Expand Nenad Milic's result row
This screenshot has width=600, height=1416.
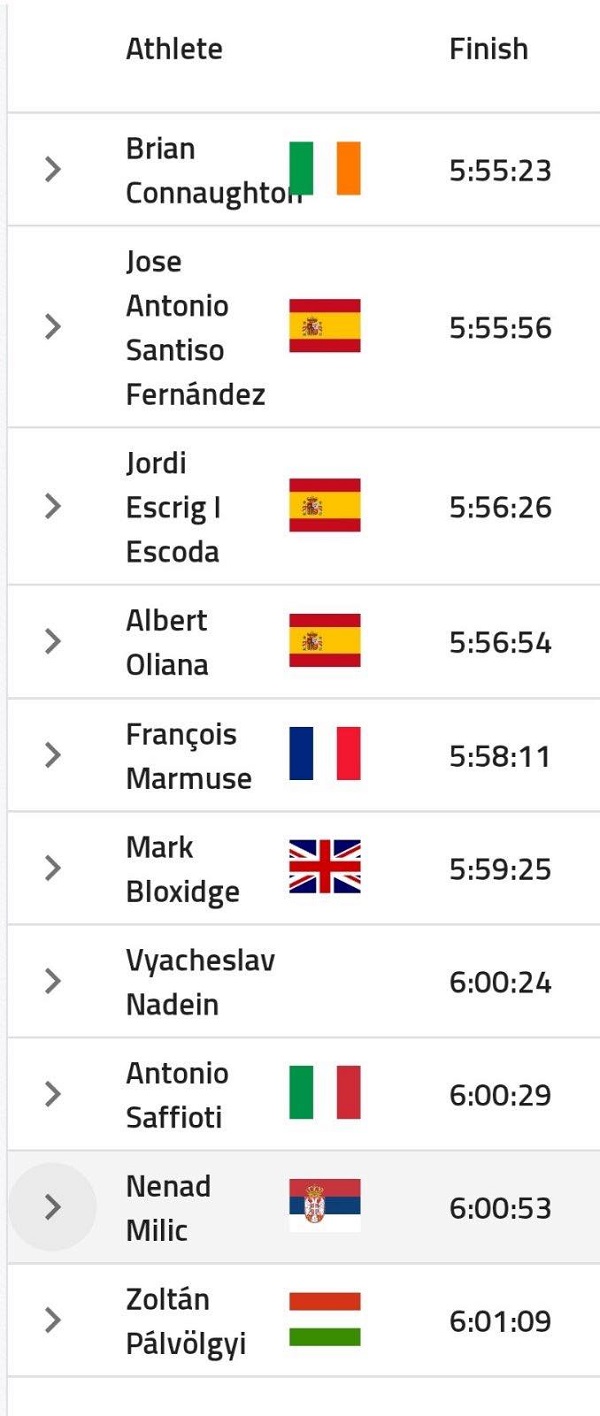click(x=53, y=1208)
